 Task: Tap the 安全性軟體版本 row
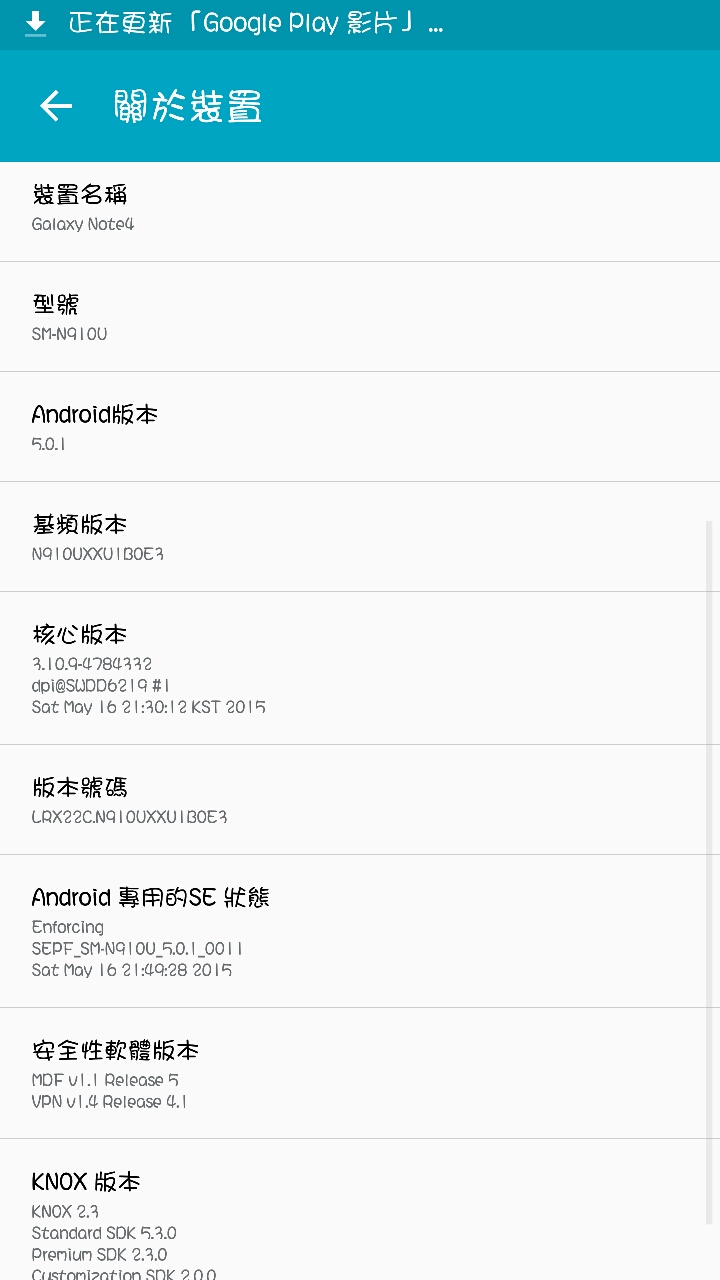(360, 1073)
